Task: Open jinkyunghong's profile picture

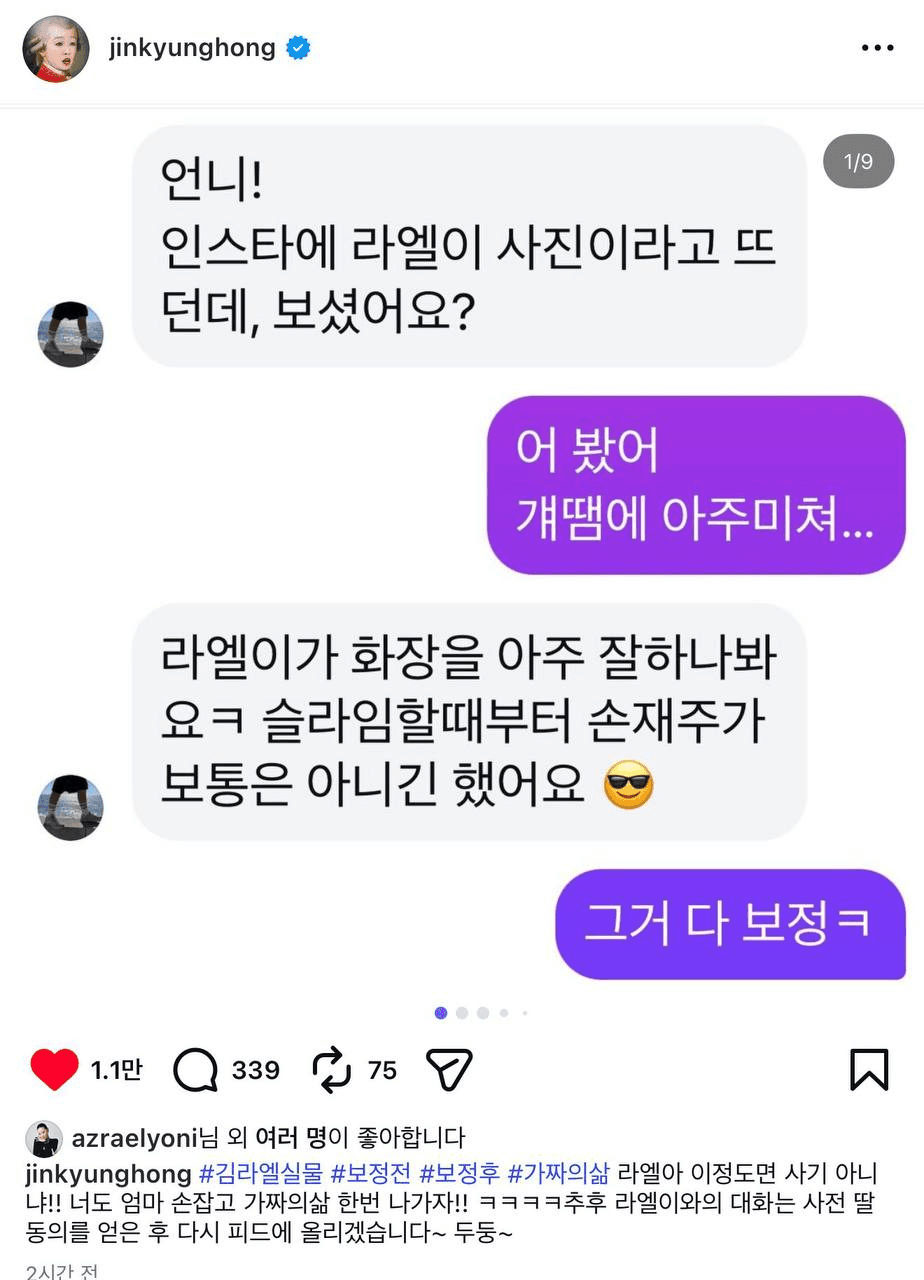Action: [x=56, y=48]
